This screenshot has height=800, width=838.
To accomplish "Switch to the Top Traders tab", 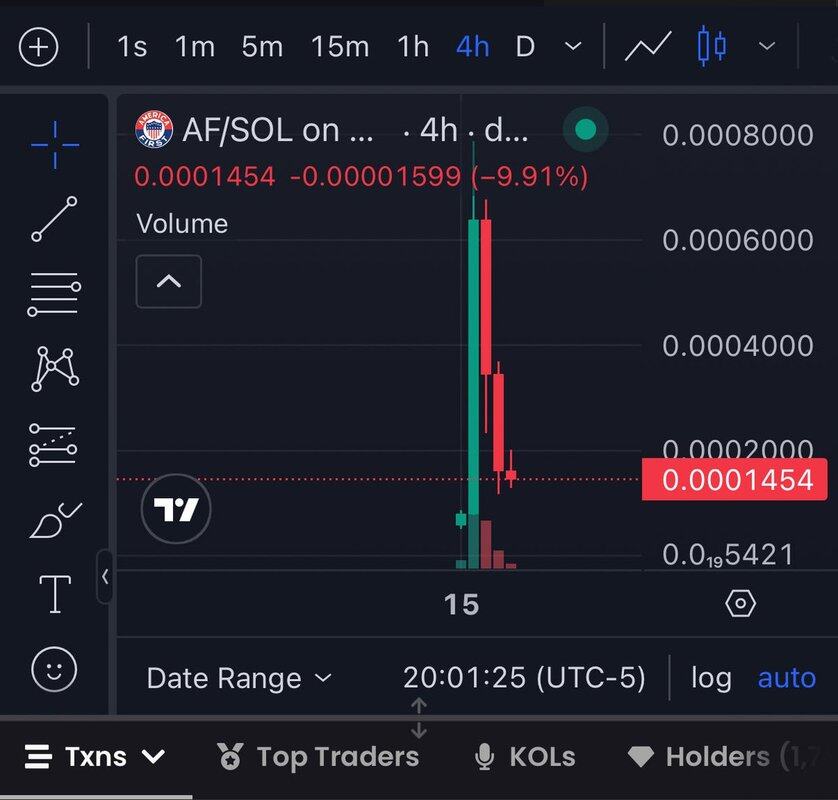I will (319, 757).
